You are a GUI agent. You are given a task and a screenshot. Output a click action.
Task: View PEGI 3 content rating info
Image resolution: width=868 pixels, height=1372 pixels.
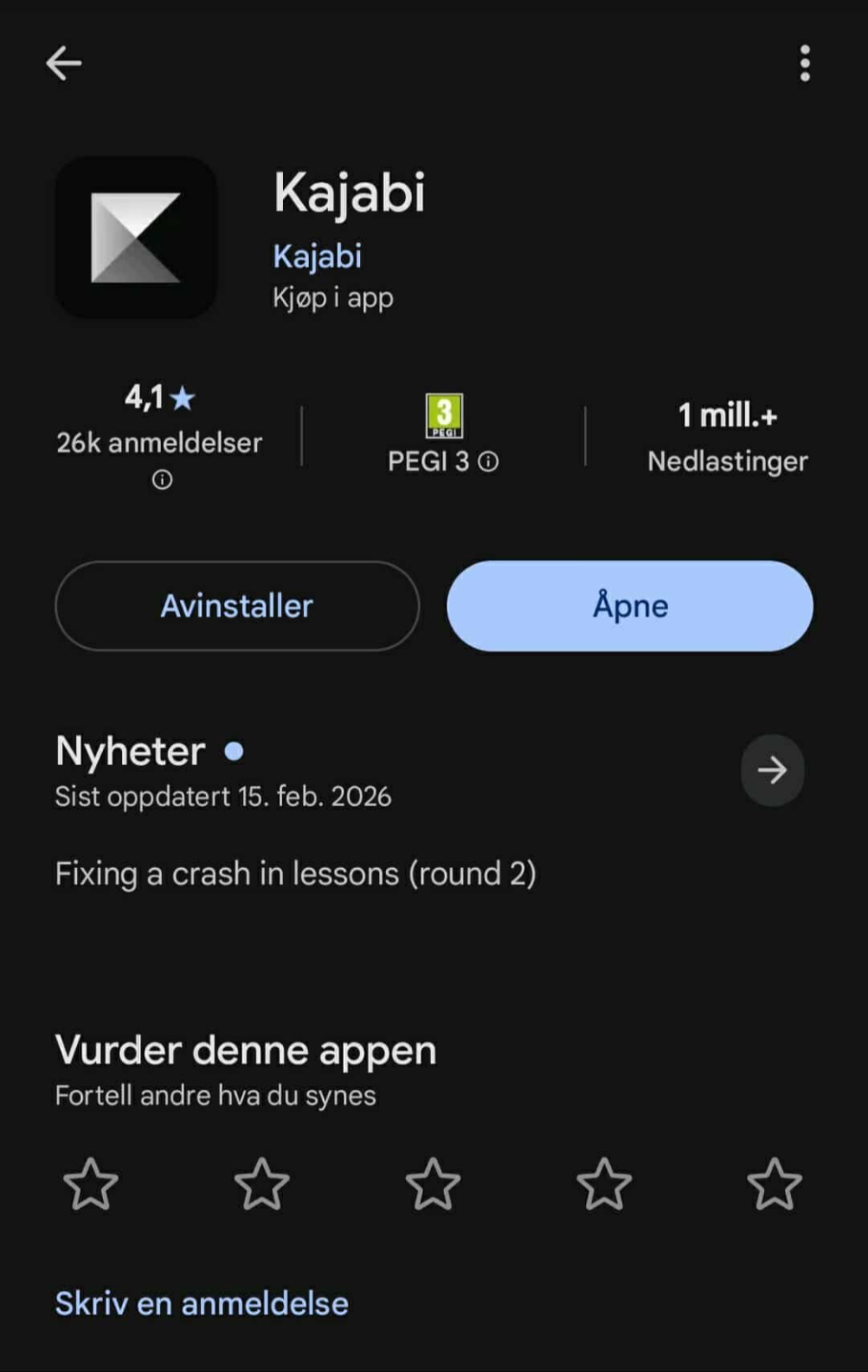click(488, 462)
